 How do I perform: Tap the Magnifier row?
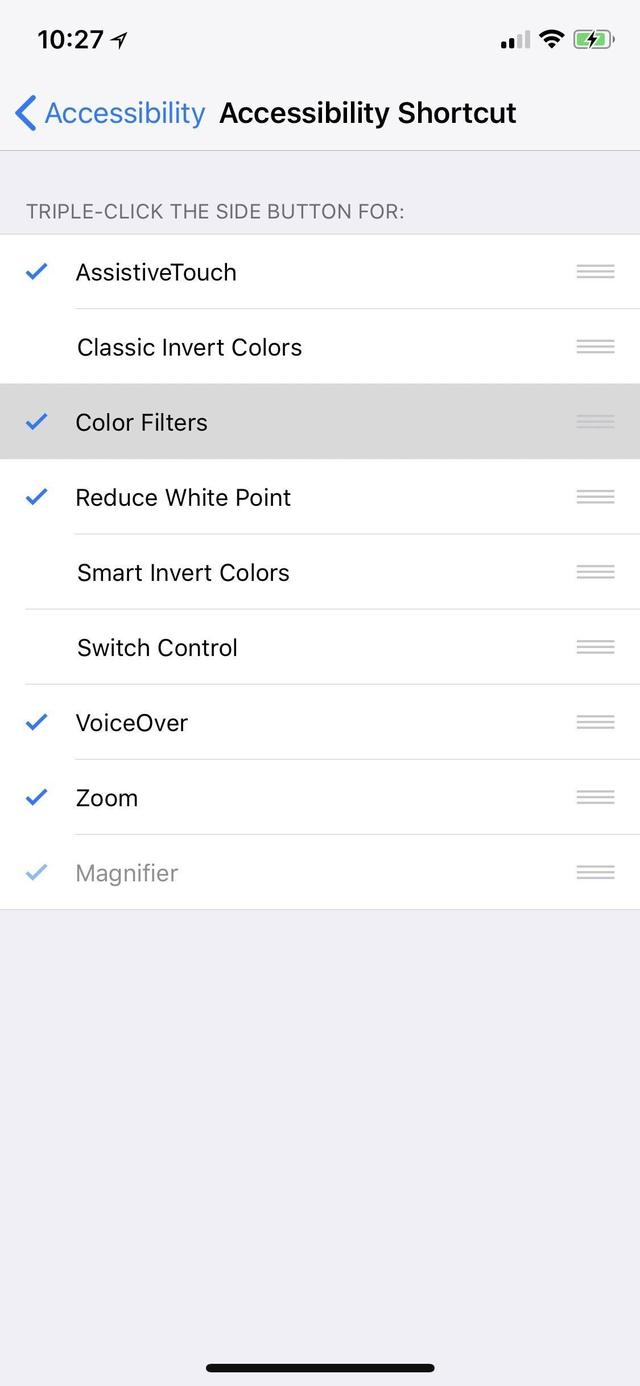tap(127, 872)
